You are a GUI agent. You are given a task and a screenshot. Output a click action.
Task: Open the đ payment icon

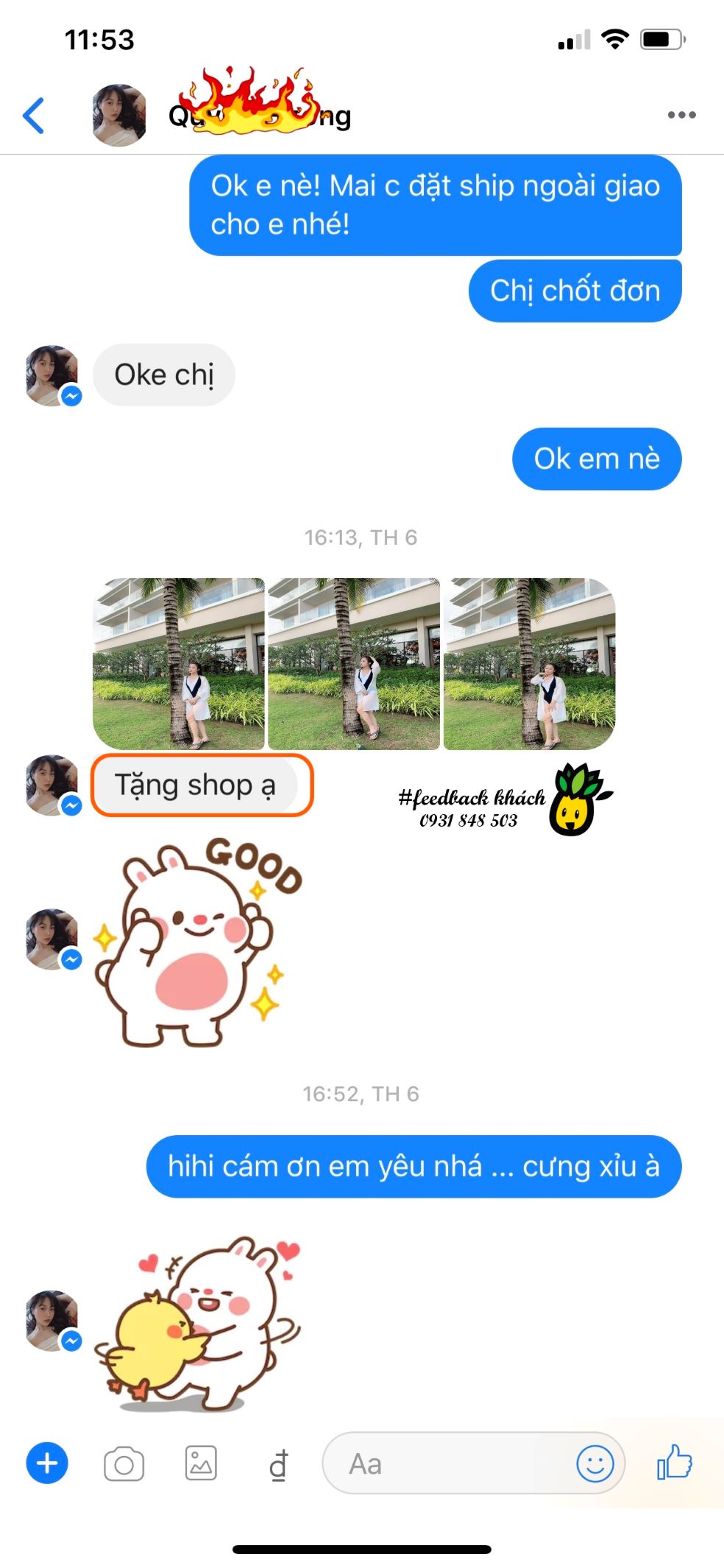[278, 1464]
